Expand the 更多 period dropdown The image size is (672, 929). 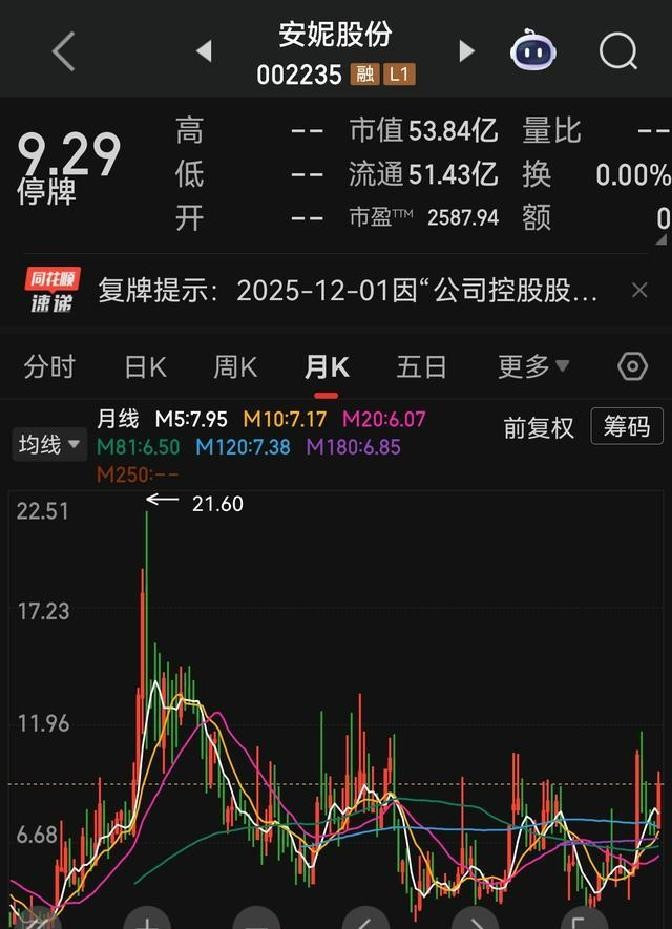[533, 368]
